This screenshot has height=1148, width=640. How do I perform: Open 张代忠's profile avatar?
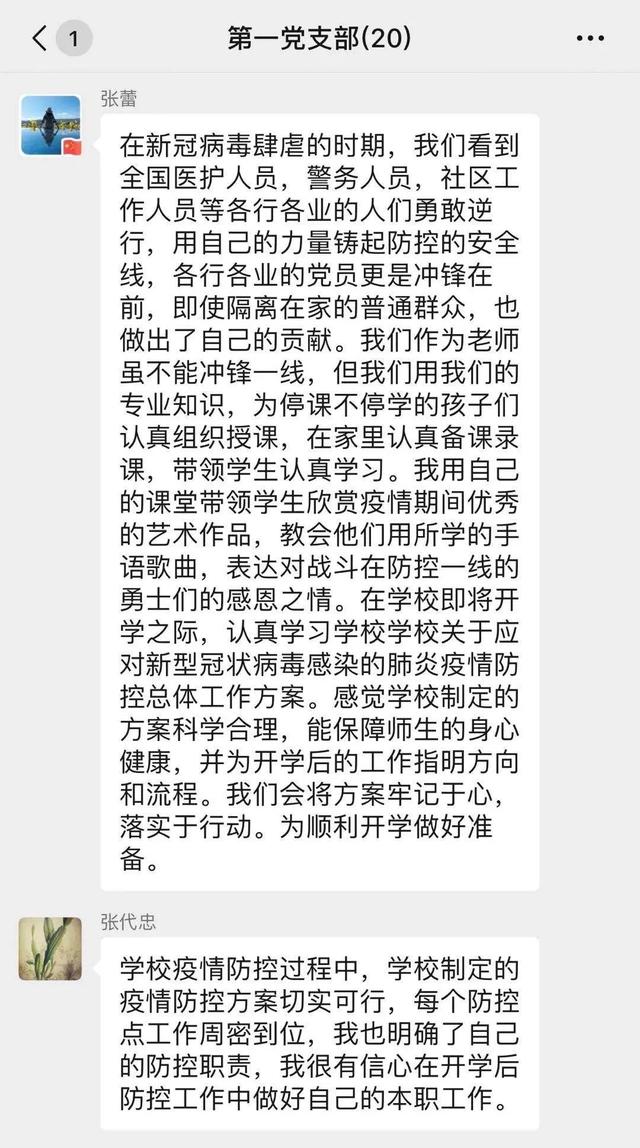pyautogui.click(x=50, y=948)
